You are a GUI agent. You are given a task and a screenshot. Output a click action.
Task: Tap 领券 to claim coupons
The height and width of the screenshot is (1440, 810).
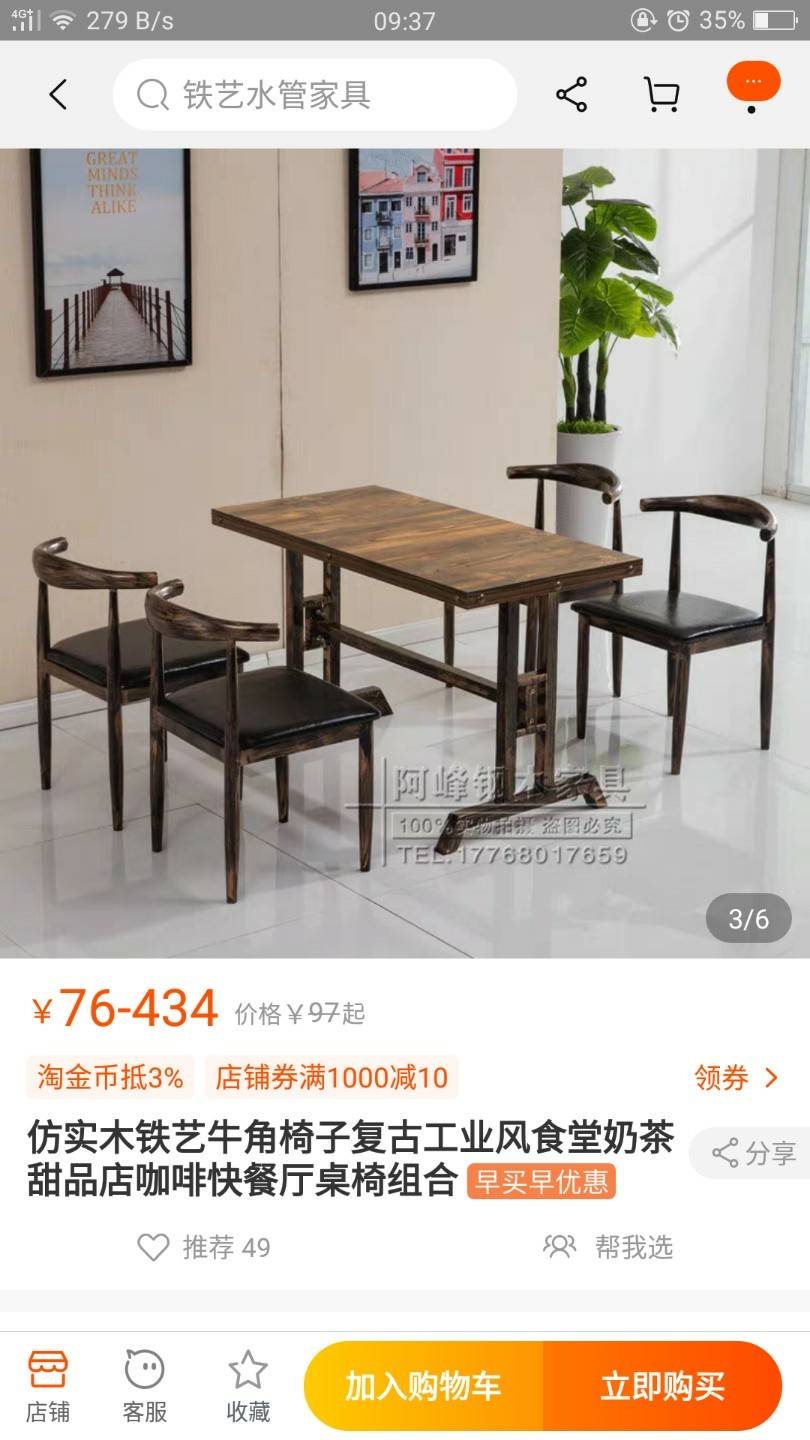tap(736, 1077)
